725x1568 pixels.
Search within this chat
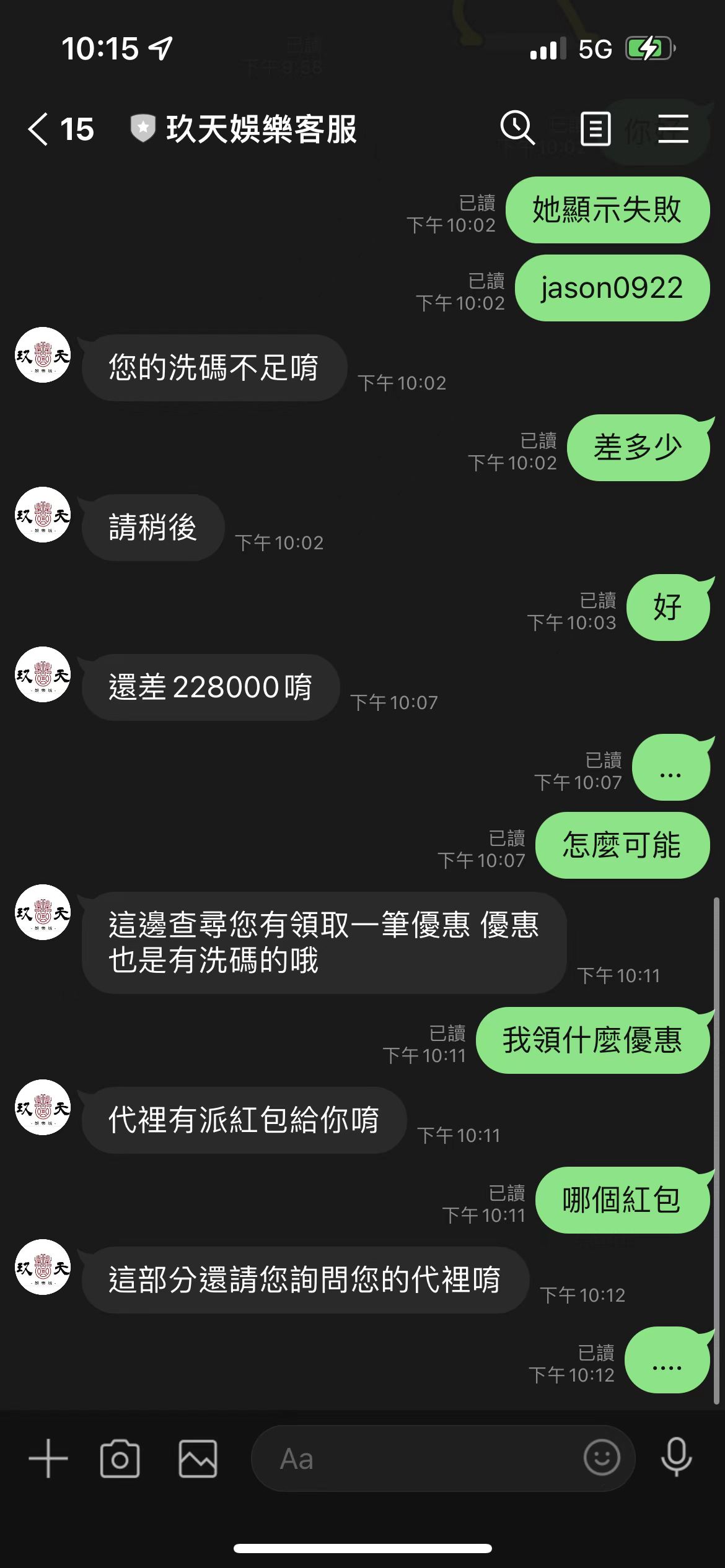pos(517,128)
